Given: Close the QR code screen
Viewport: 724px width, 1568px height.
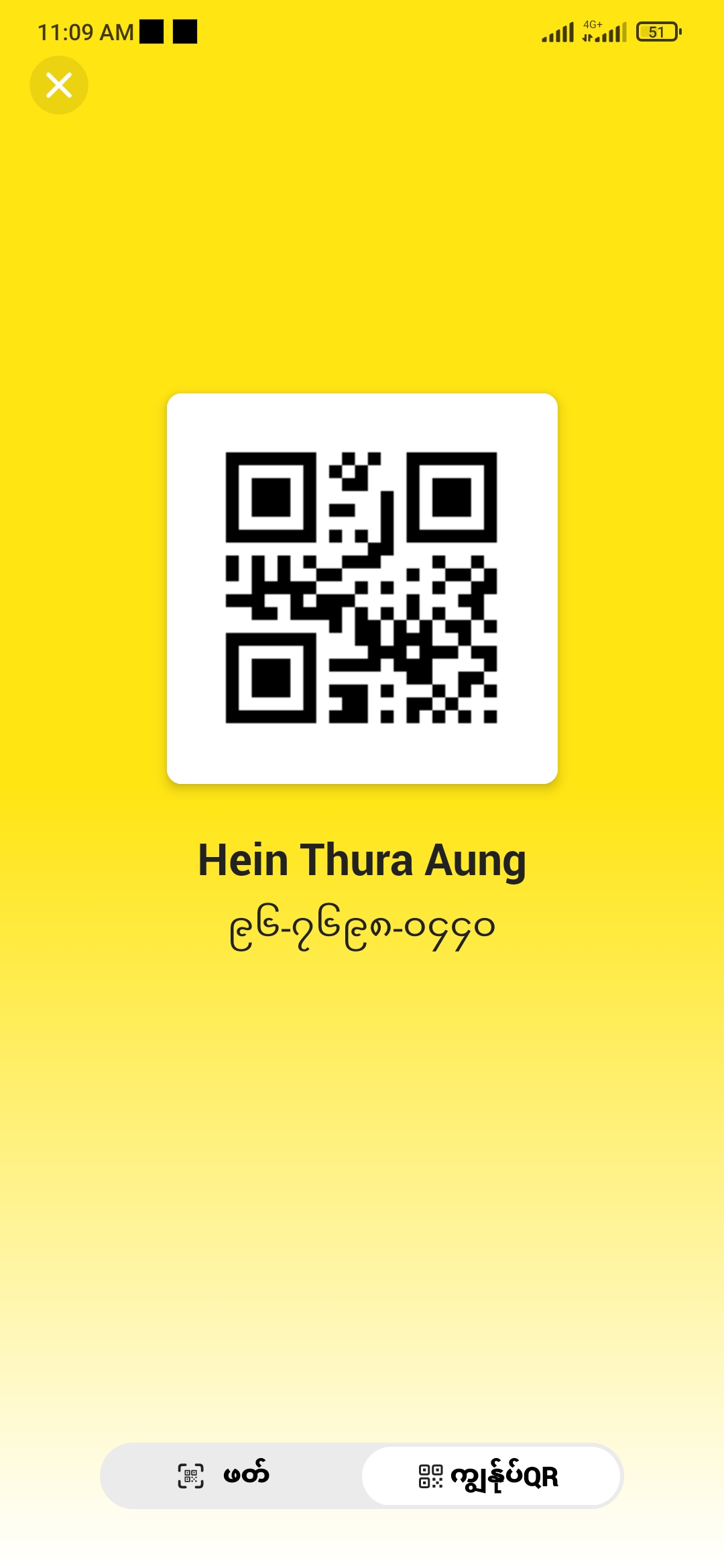Looking at the screenshot, I should tap(59, 85).
